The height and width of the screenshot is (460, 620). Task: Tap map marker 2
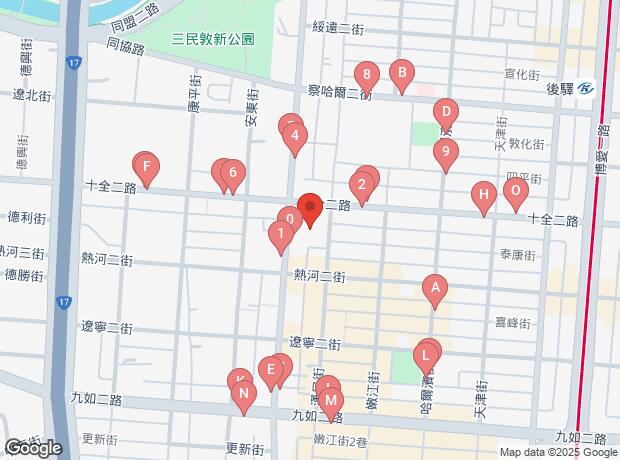[362, 189]
